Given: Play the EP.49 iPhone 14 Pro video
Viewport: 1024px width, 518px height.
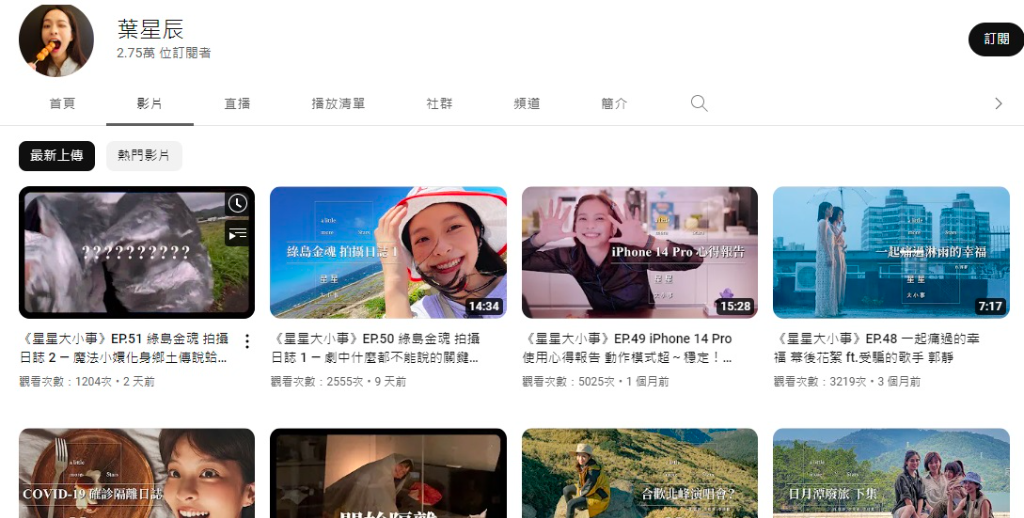Looking at the screenshot, I should pyautogui.click(x=639, y=252).
